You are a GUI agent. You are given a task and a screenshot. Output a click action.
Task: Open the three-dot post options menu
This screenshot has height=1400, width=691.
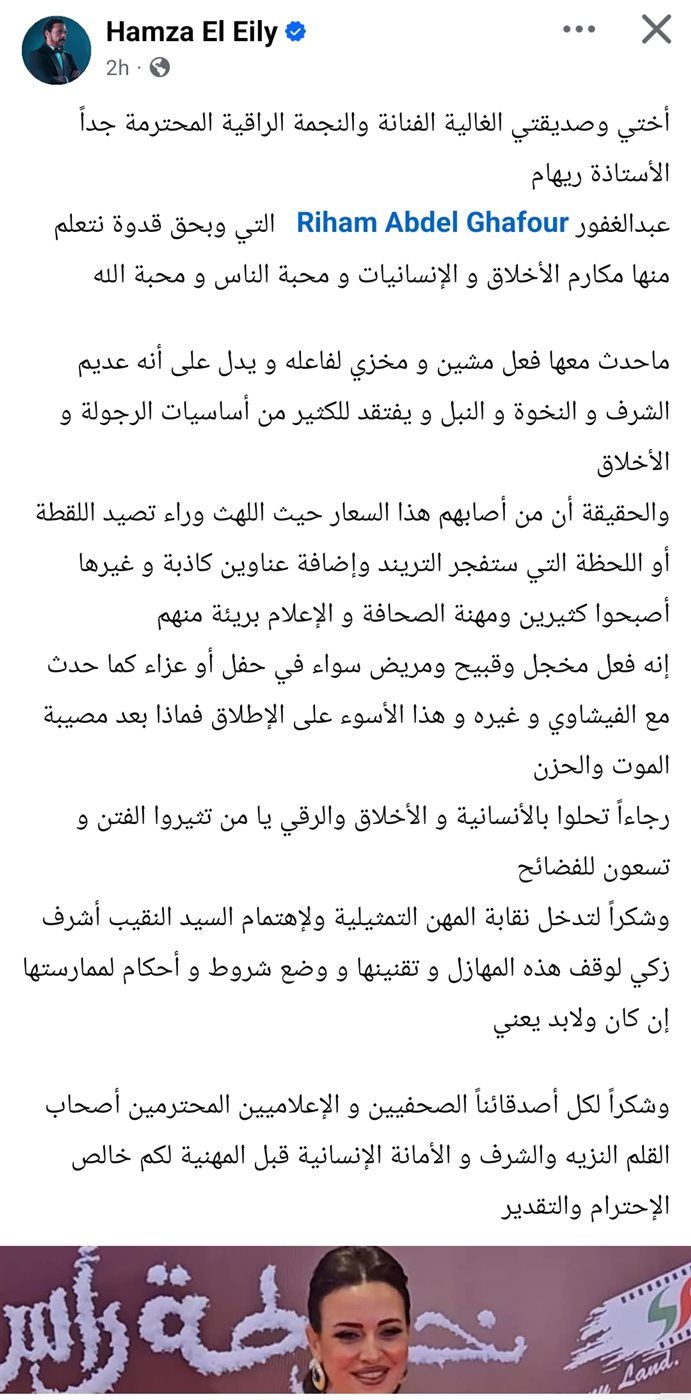pos(579,30)
